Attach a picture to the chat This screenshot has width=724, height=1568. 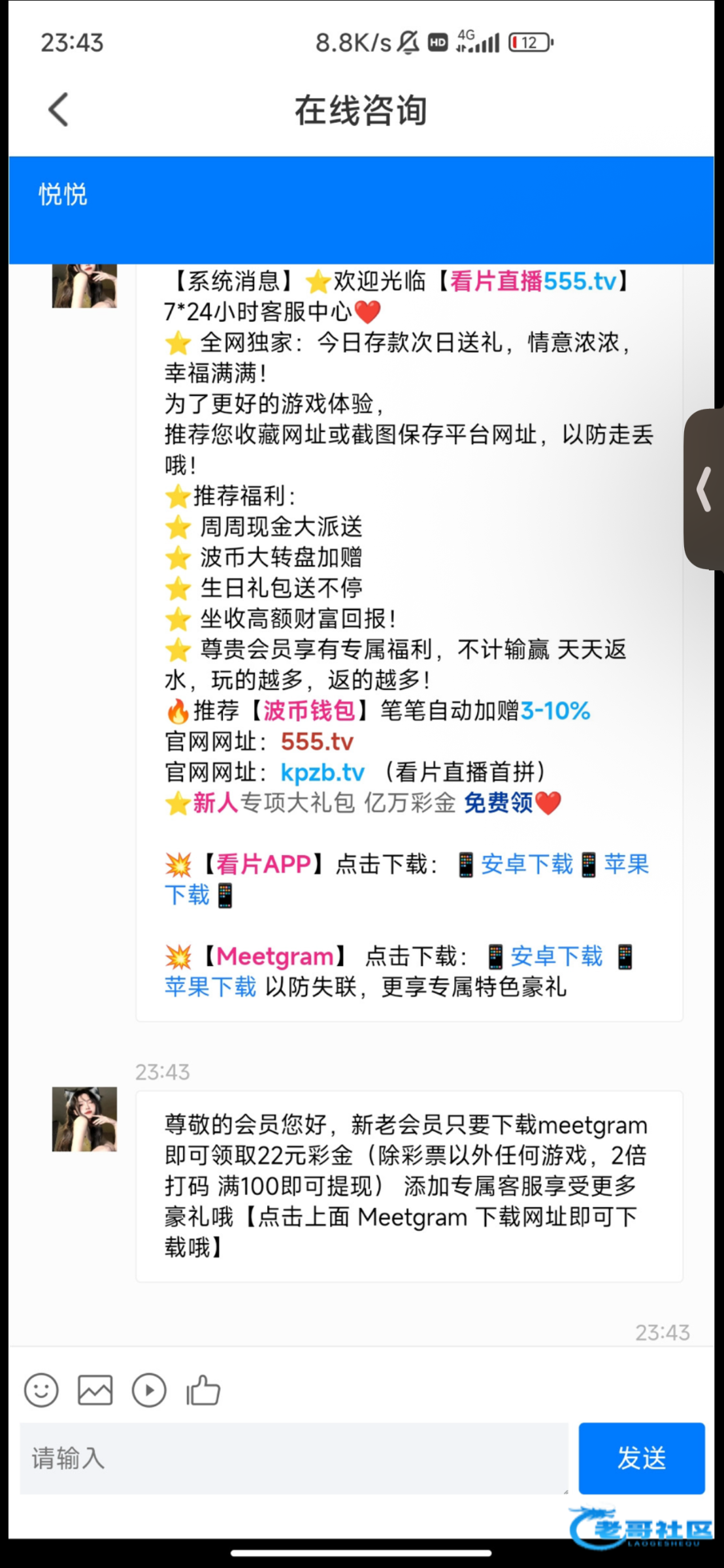click(x=95, y=1390)
